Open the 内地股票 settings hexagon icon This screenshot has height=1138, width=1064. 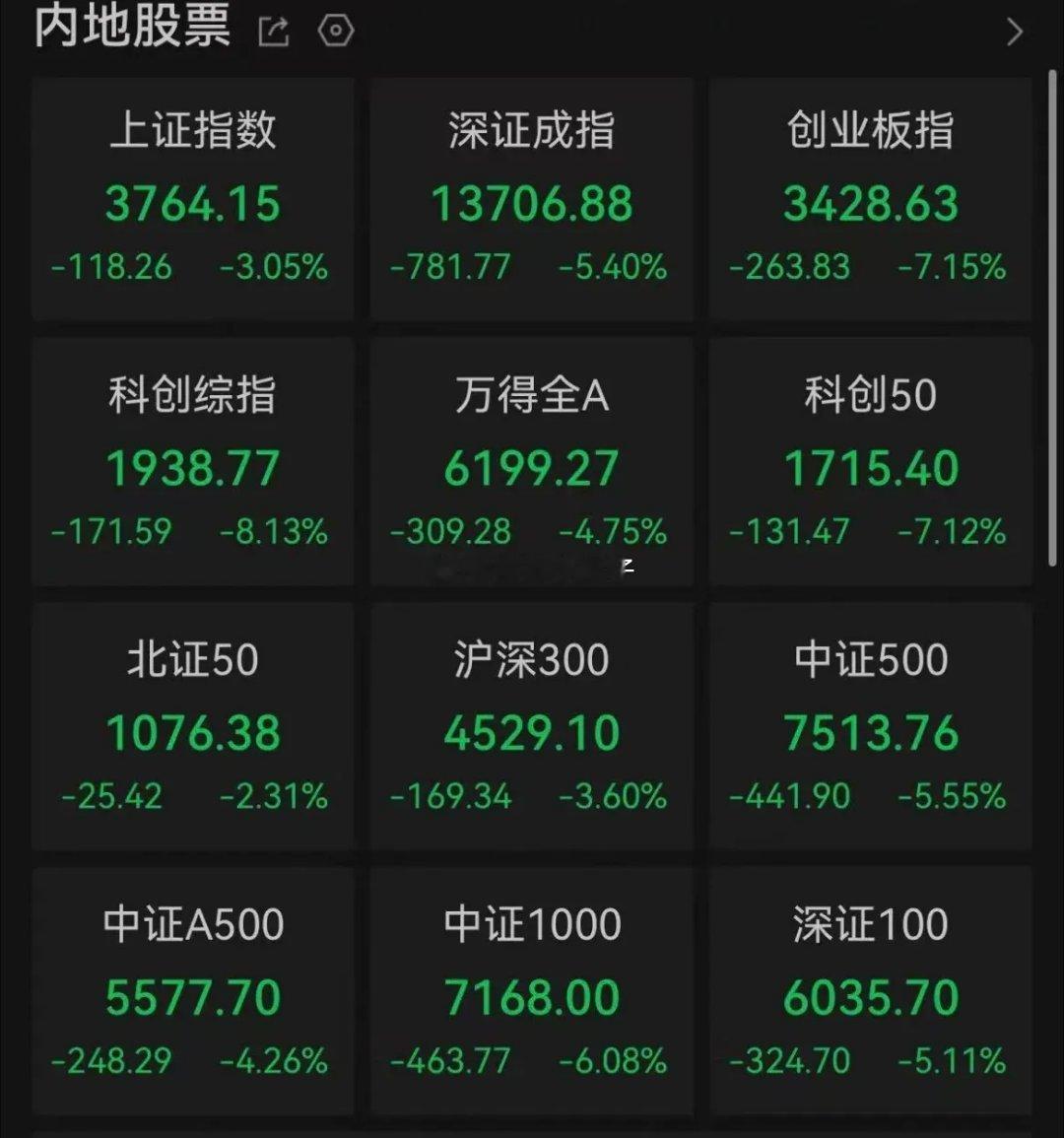pos(336,31)
